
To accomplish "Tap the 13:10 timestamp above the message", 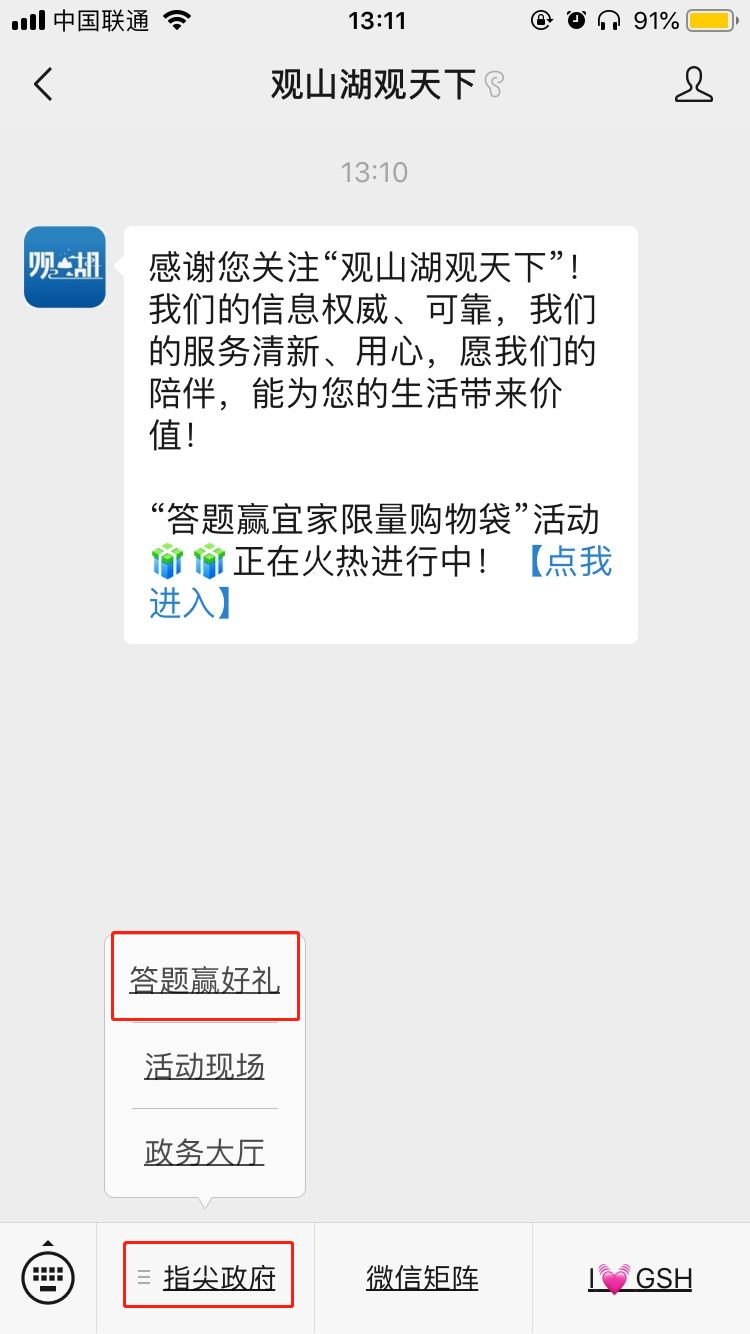I will 375,171.
